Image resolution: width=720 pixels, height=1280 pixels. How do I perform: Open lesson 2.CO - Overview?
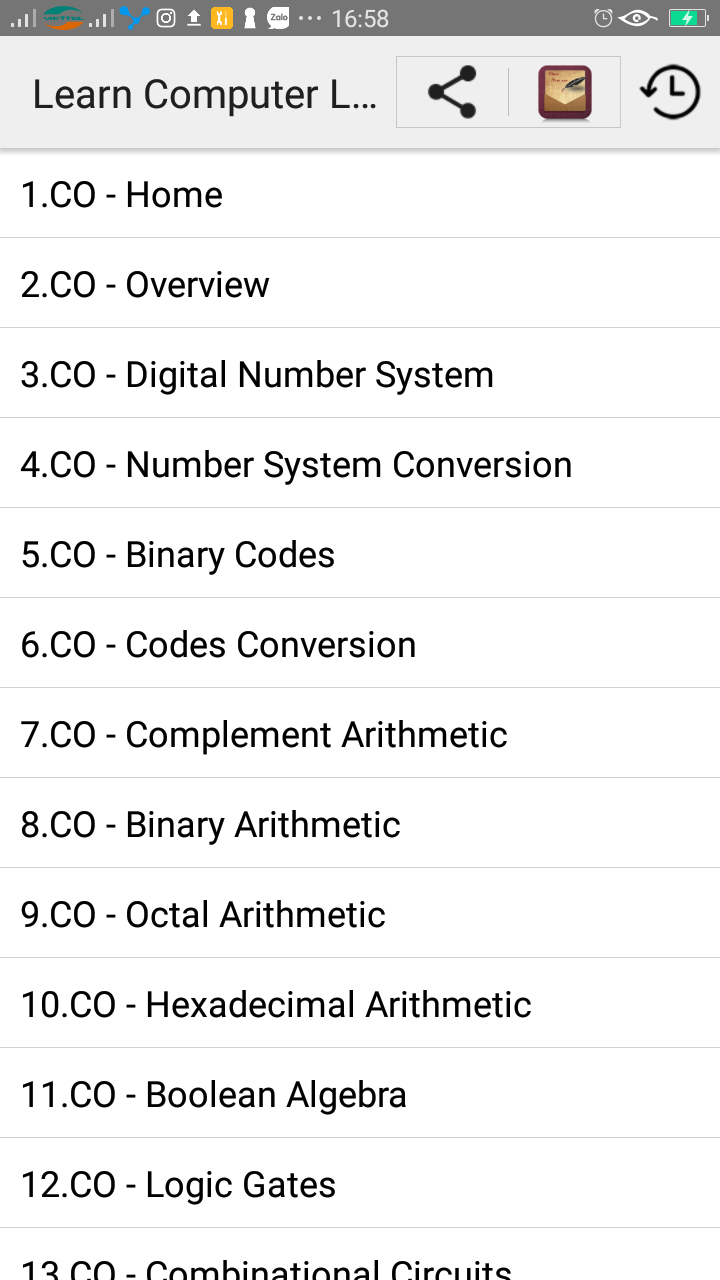tap(360, 283)
